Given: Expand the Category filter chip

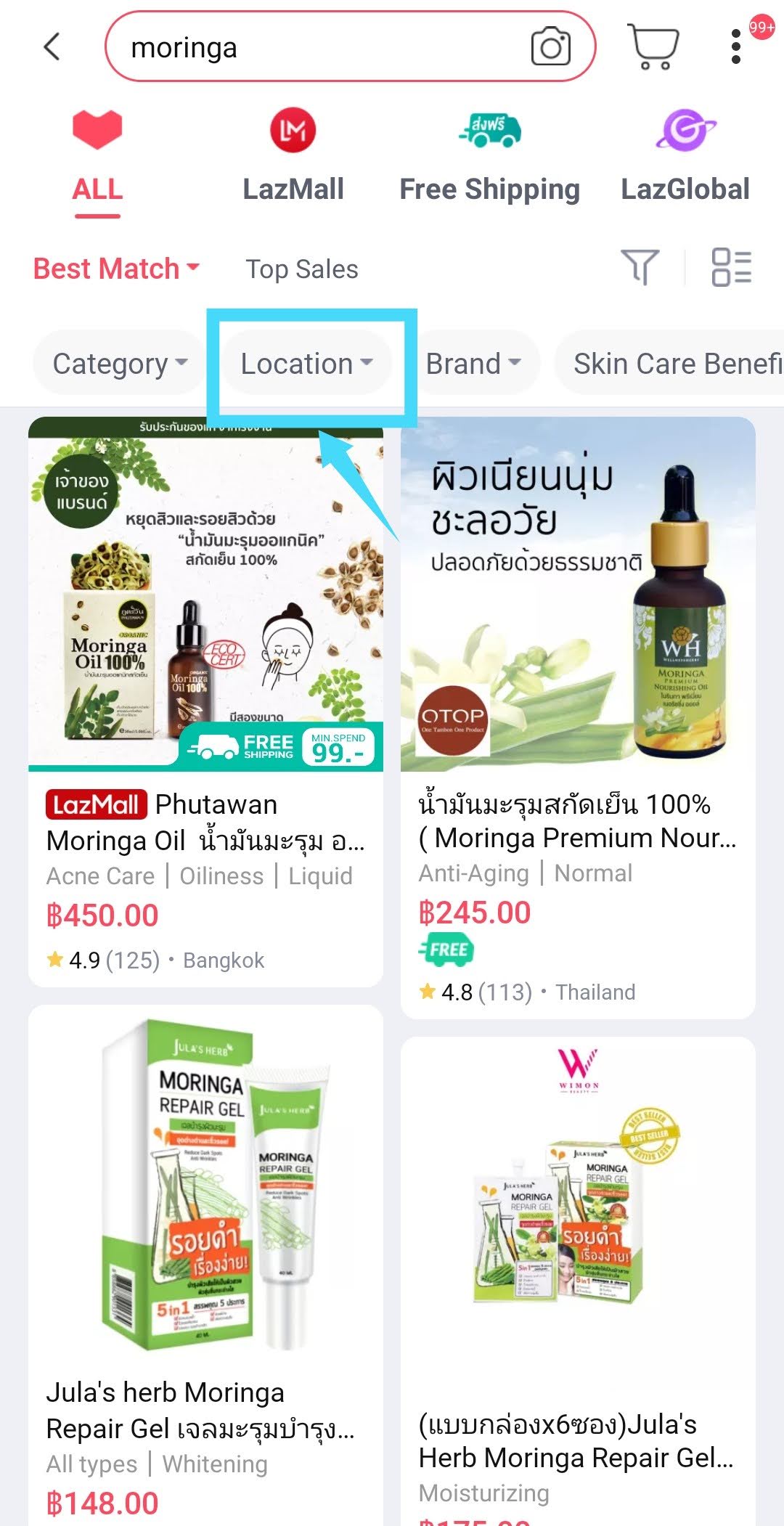Looking at the screenshot, I should pyautogui.click(x=120, y=364).
